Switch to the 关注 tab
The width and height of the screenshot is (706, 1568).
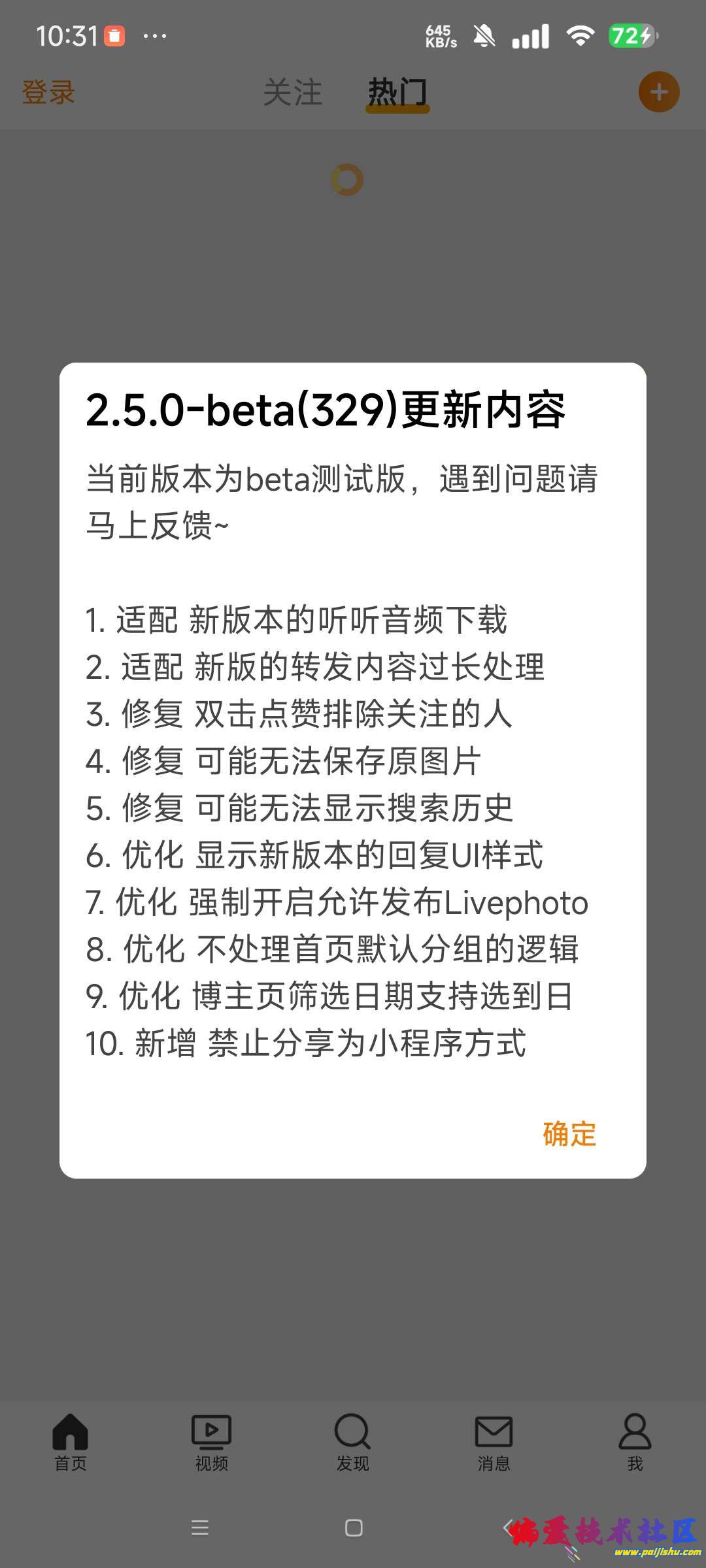click(293, 92)
